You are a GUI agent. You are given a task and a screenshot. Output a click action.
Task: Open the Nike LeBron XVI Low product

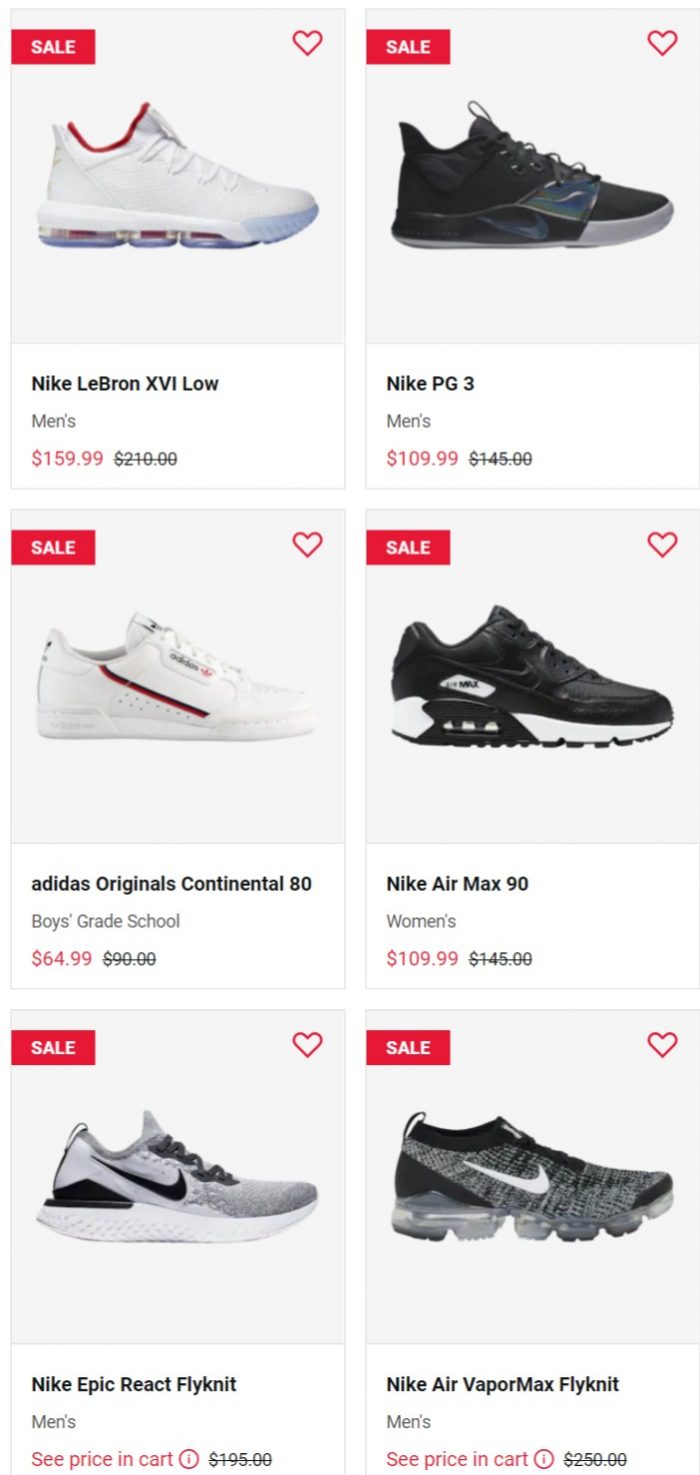pyautogui.click(x=178, y=249)
